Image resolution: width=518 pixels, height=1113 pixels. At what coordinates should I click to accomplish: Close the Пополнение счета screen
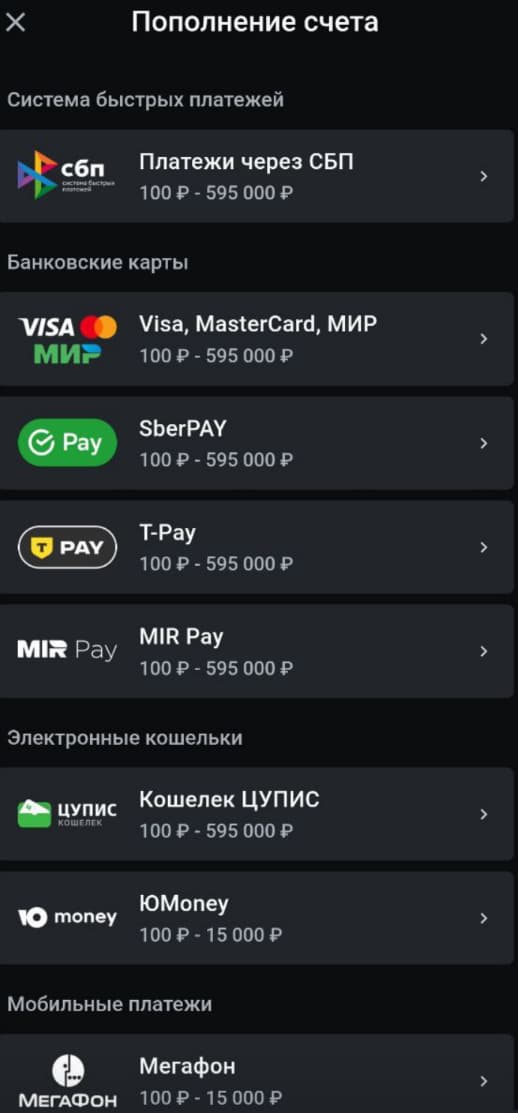pos(16,23)
